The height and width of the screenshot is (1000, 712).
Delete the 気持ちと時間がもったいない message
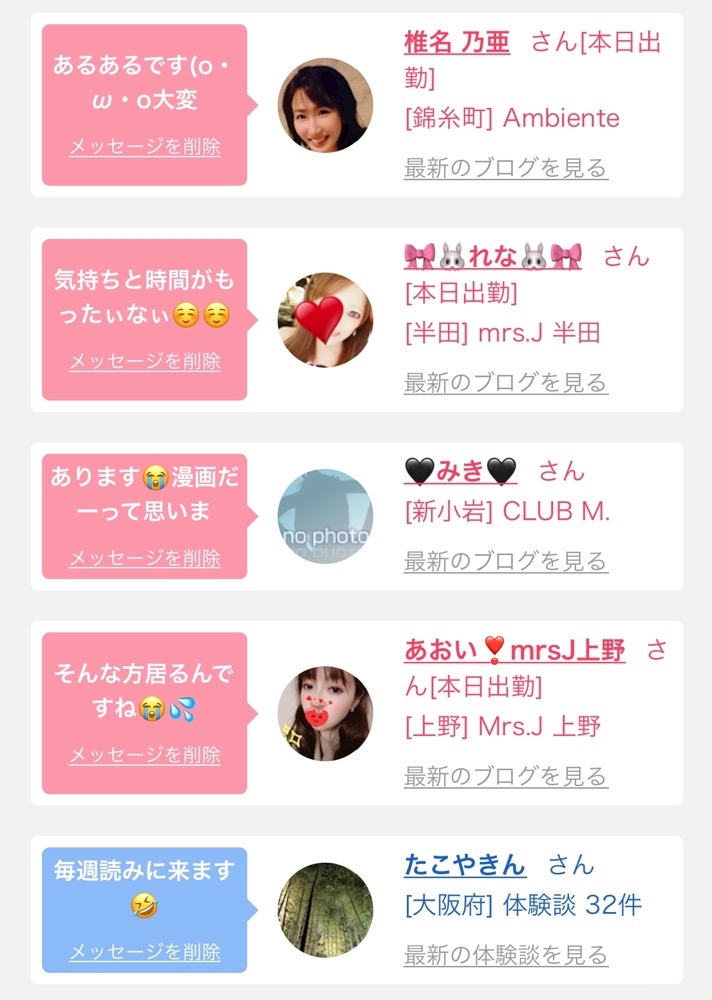(144, 361)
